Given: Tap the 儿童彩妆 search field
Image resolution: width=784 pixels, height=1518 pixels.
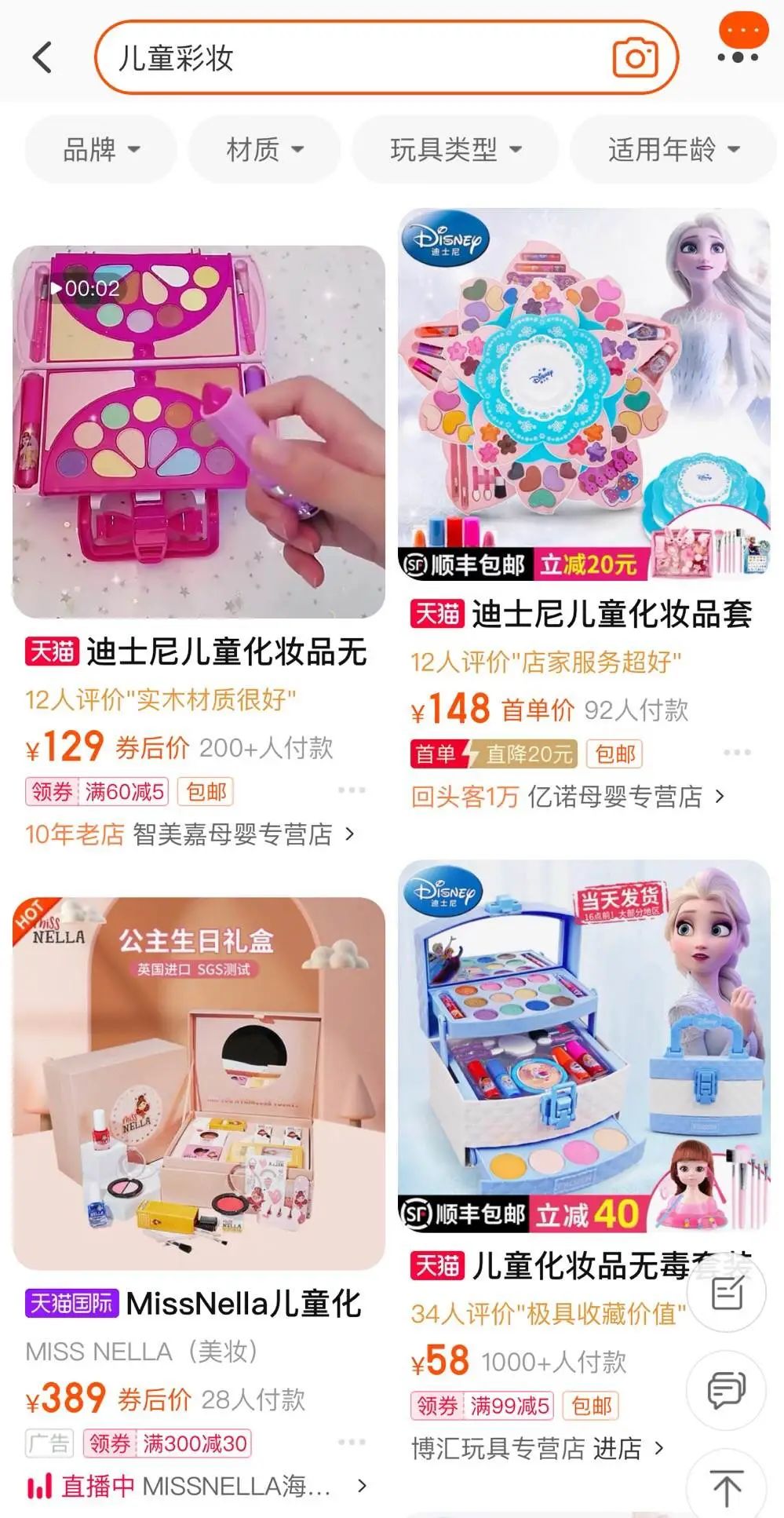Looking at the screenshot, I should click(353, 58).
